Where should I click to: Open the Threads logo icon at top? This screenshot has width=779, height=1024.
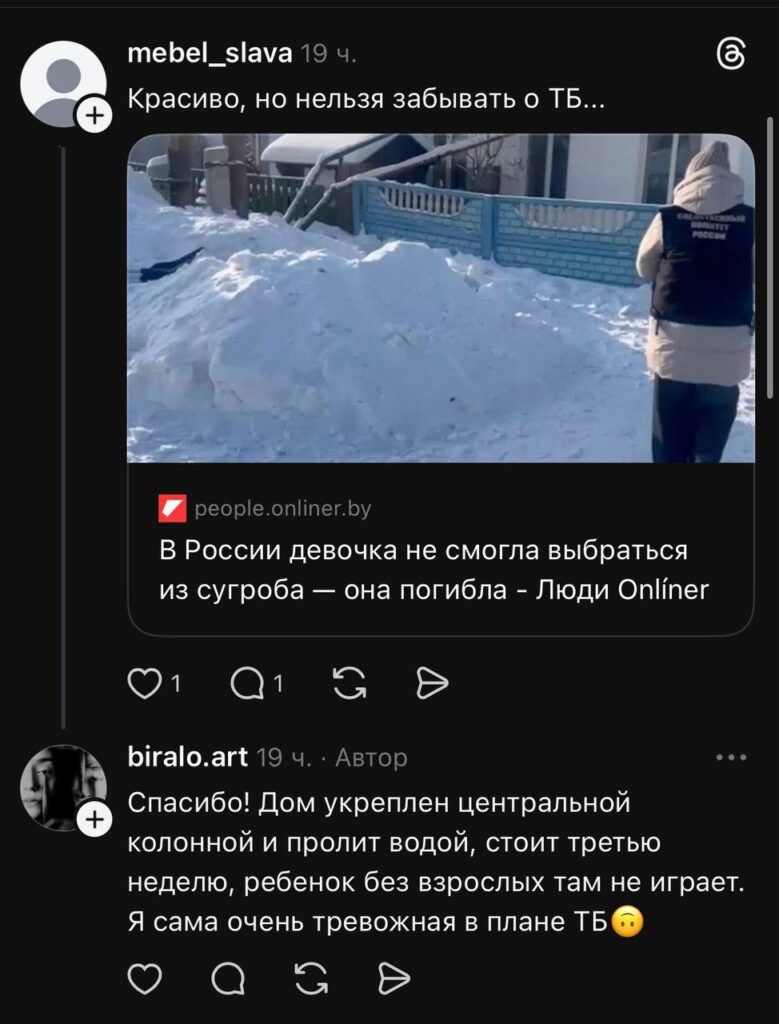[731, 56]
